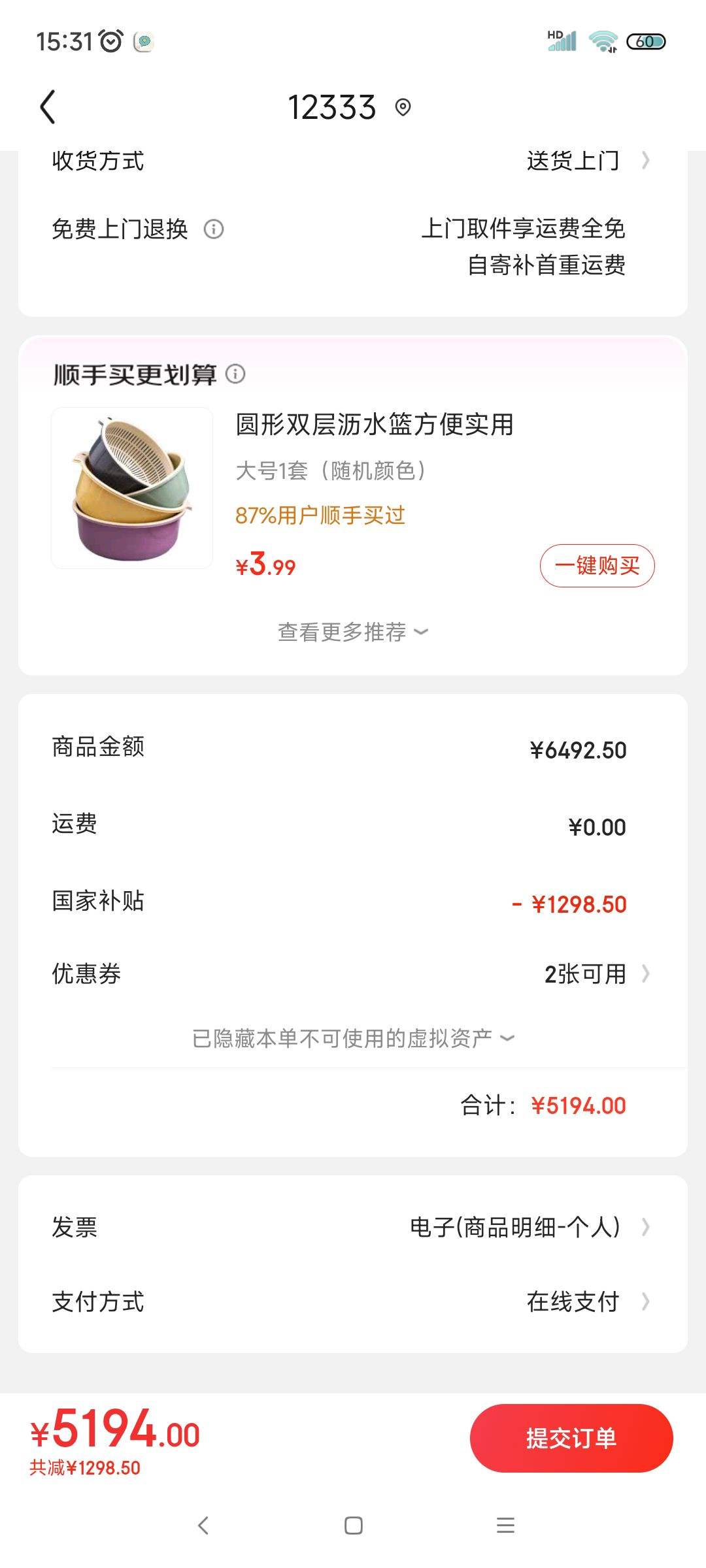
Task: Submit the order with 提交订单
Action: pyautogui.click(x=571, y=1438)
